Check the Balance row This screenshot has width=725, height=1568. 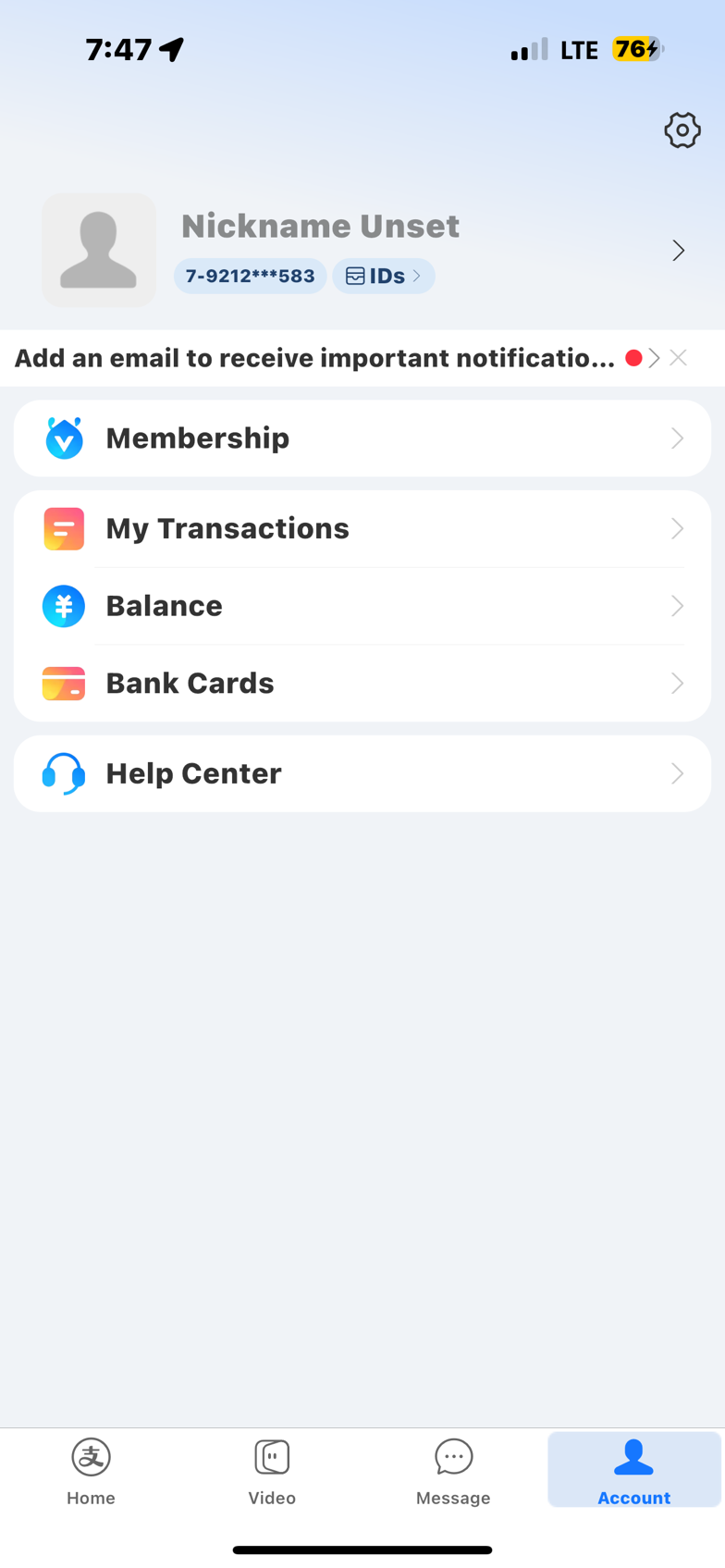(x=362, y=606)
